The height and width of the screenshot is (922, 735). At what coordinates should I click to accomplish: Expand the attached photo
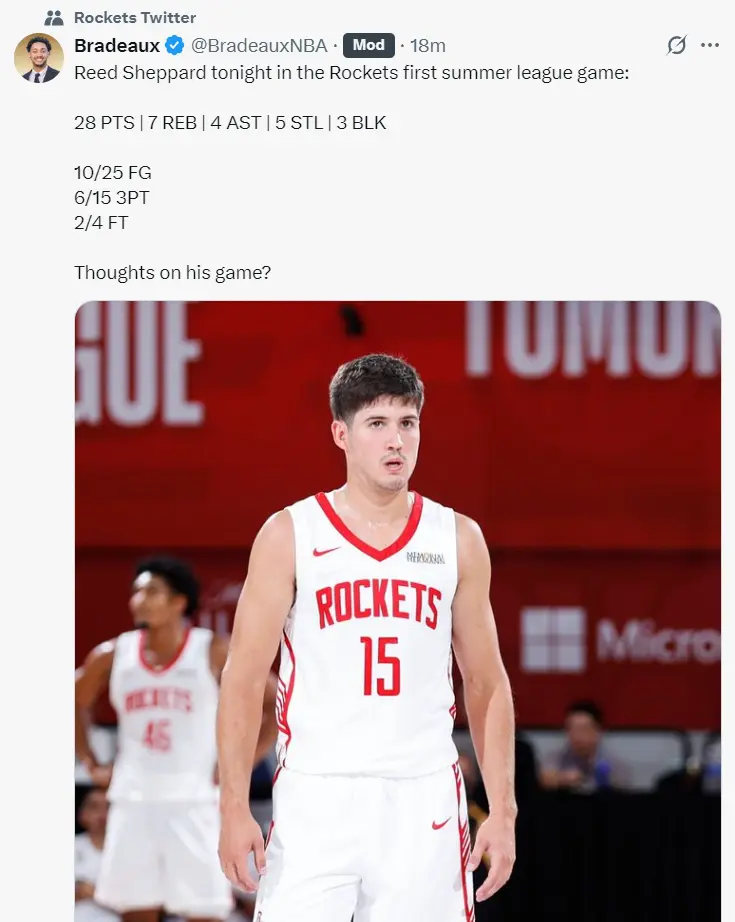click(x=397, y=610)
